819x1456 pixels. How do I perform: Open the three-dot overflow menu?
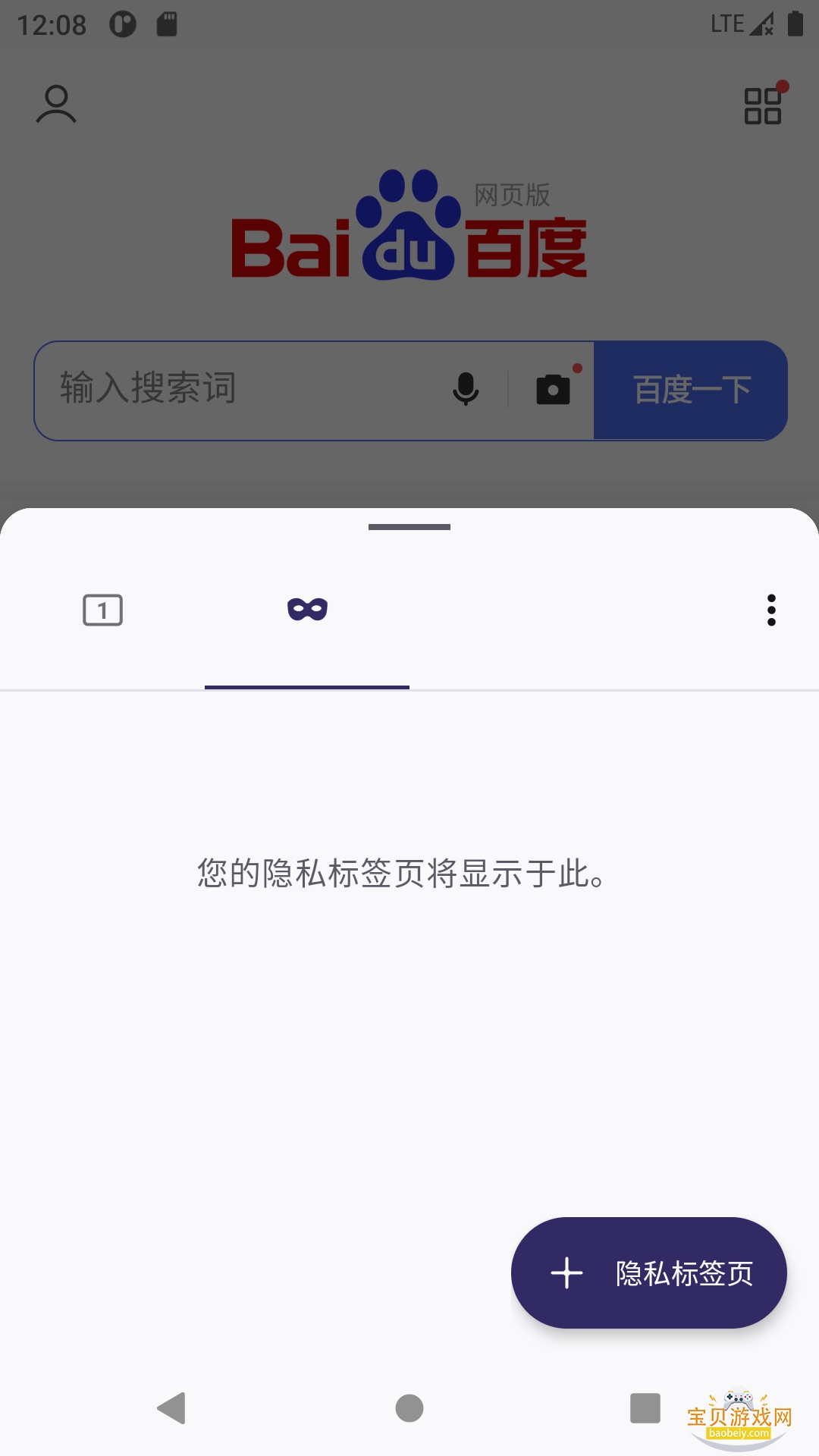coord(771,610)
